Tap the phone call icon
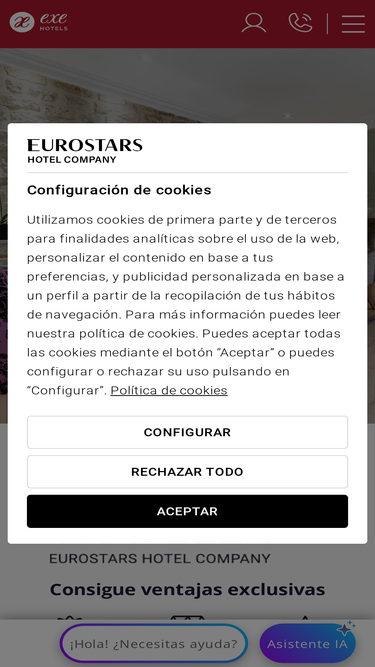The image size is (375, 667). click(300, 23)
